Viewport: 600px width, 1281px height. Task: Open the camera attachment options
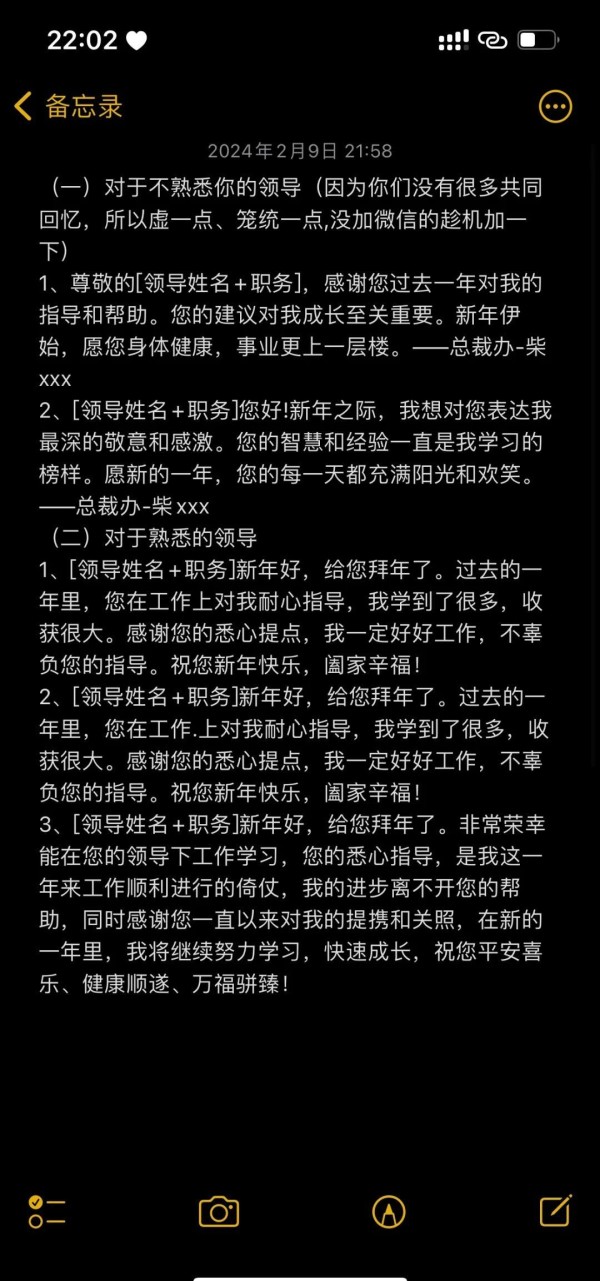point(219,1211)
